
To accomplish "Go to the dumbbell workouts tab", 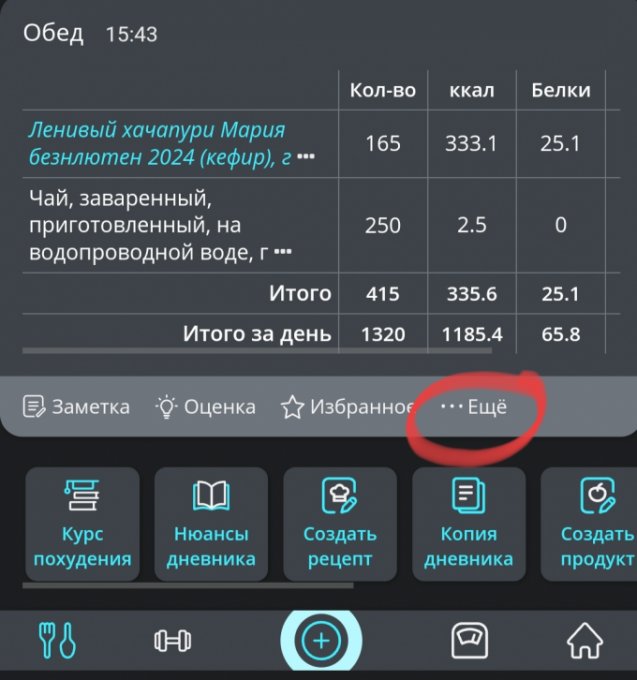I will point(172,640).
